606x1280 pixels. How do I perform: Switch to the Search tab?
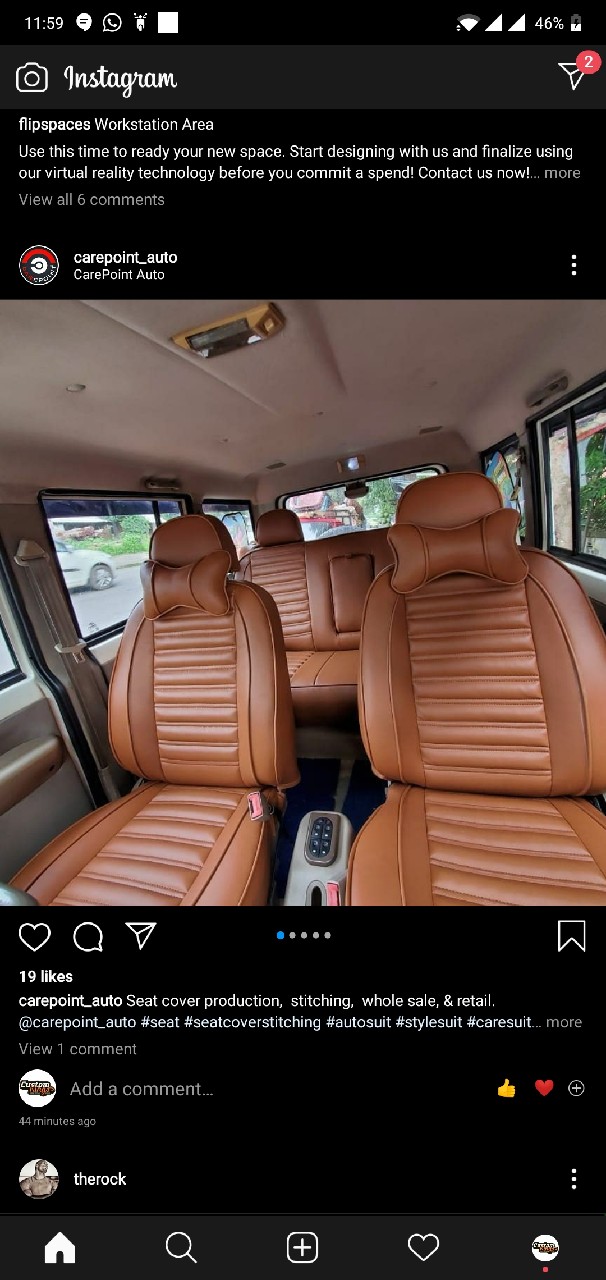(x=181, y=1247)
